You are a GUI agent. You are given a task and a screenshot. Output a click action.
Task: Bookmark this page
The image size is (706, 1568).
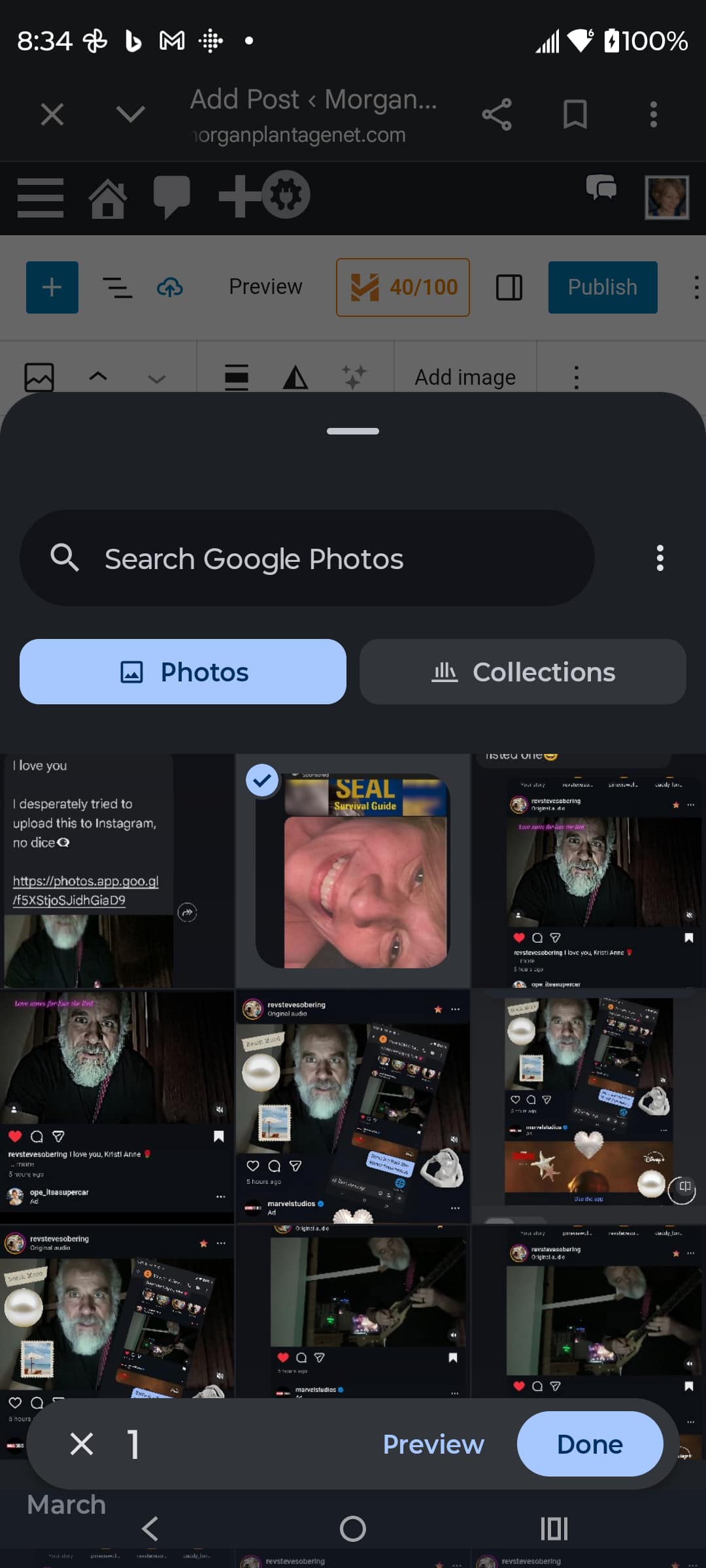point(575,115)
